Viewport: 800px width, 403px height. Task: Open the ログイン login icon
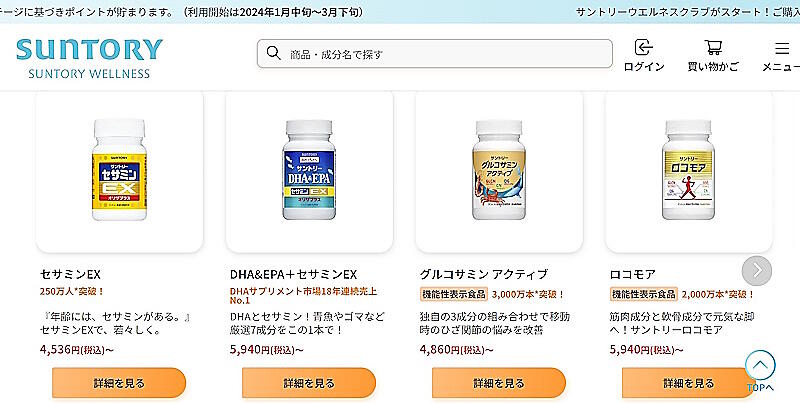point(643,55)
